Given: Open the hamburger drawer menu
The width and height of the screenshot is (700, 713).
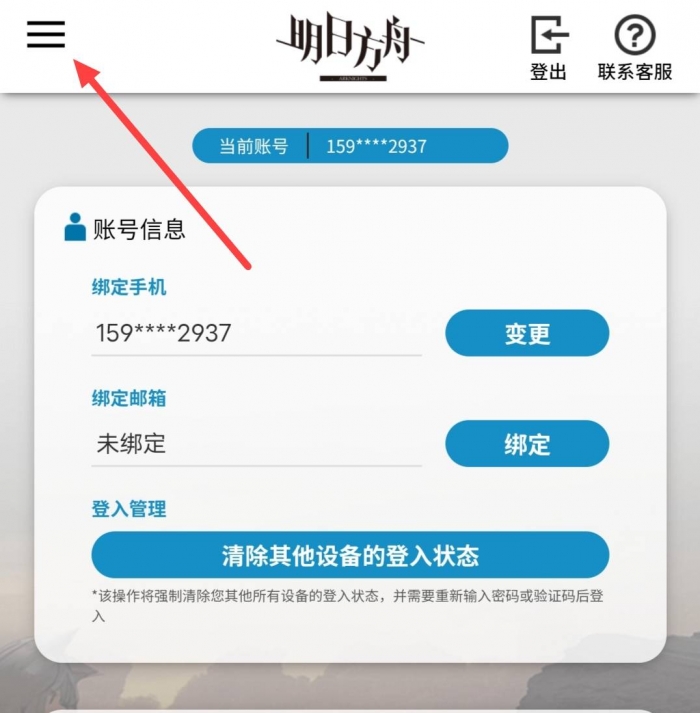Looking at the screenshot, I should (x=46, y=35).
